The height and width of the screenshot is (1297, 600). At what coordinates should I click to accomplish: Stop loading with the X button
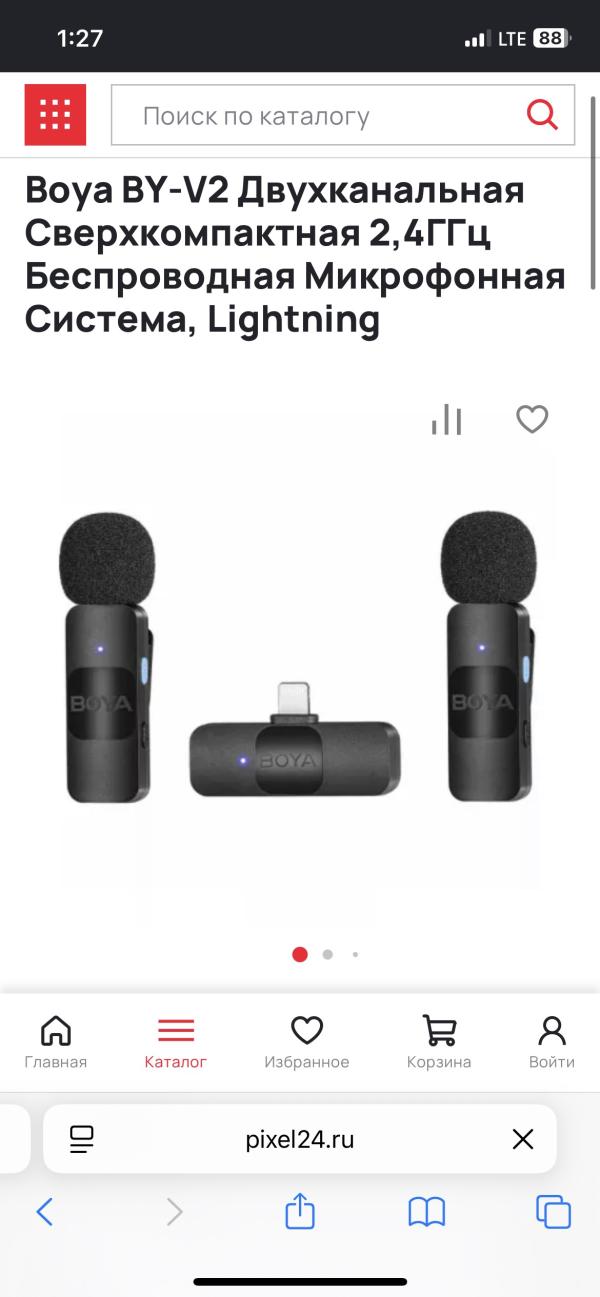click(x=522, y=1139)
